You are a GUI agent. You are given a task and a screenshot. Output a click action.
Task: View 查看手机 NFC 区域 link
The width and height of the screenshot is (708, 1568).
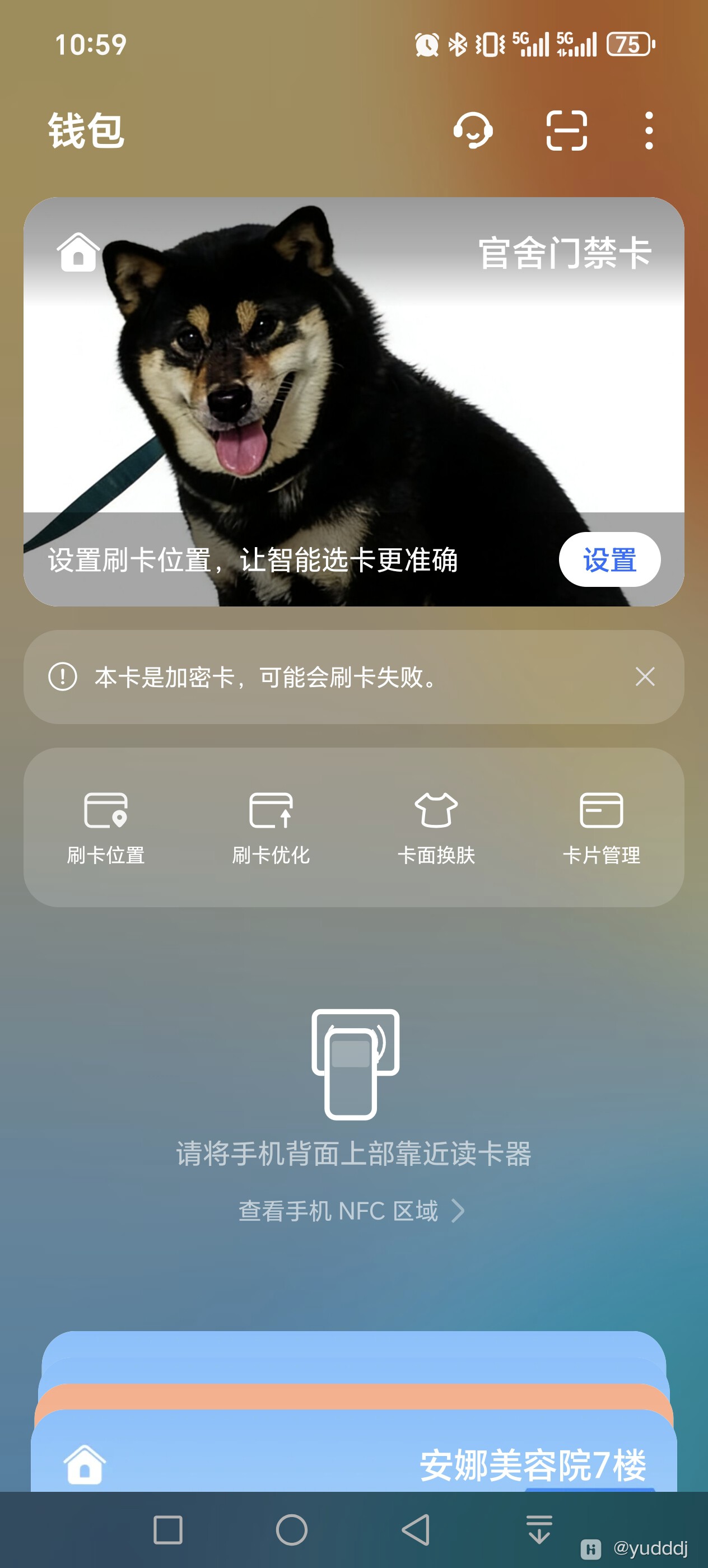(351, 1211)
